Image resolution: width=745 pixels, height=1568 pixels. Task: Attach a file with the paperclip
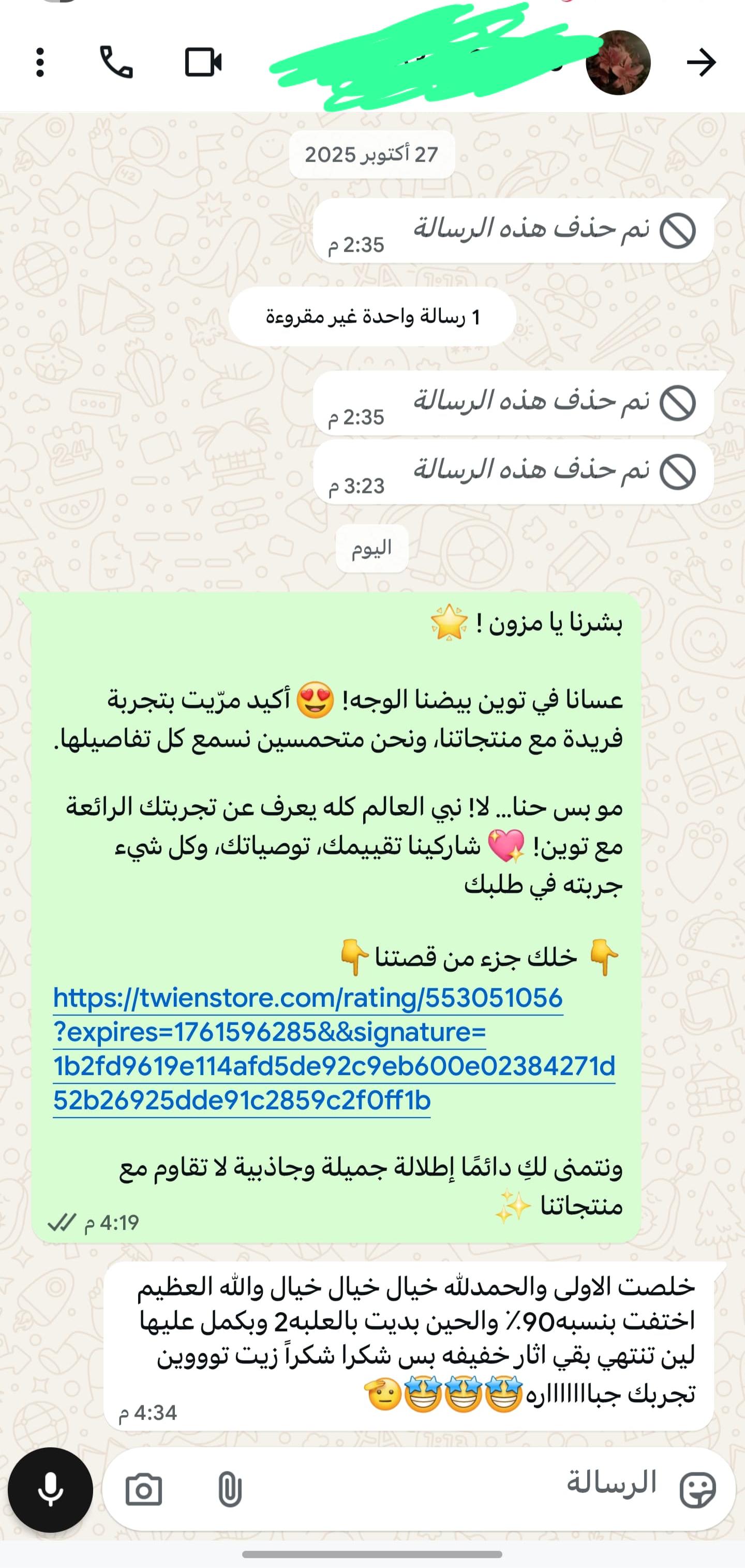[x=230, y=1490]
